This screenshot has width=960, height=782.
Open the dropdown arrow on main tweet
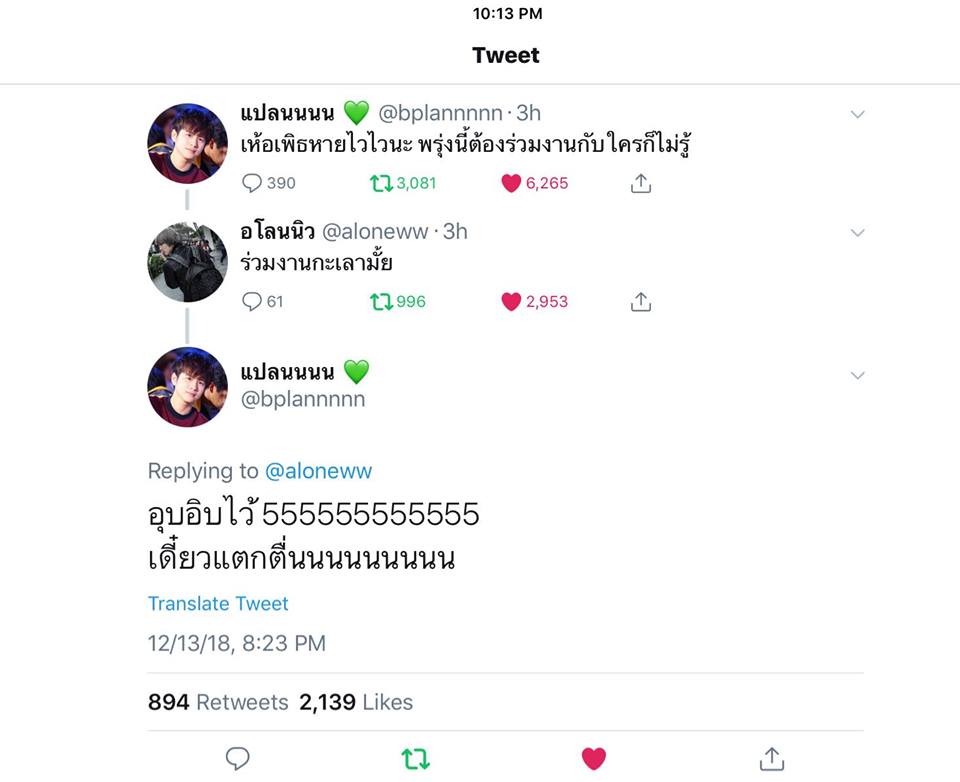[857, 375]
